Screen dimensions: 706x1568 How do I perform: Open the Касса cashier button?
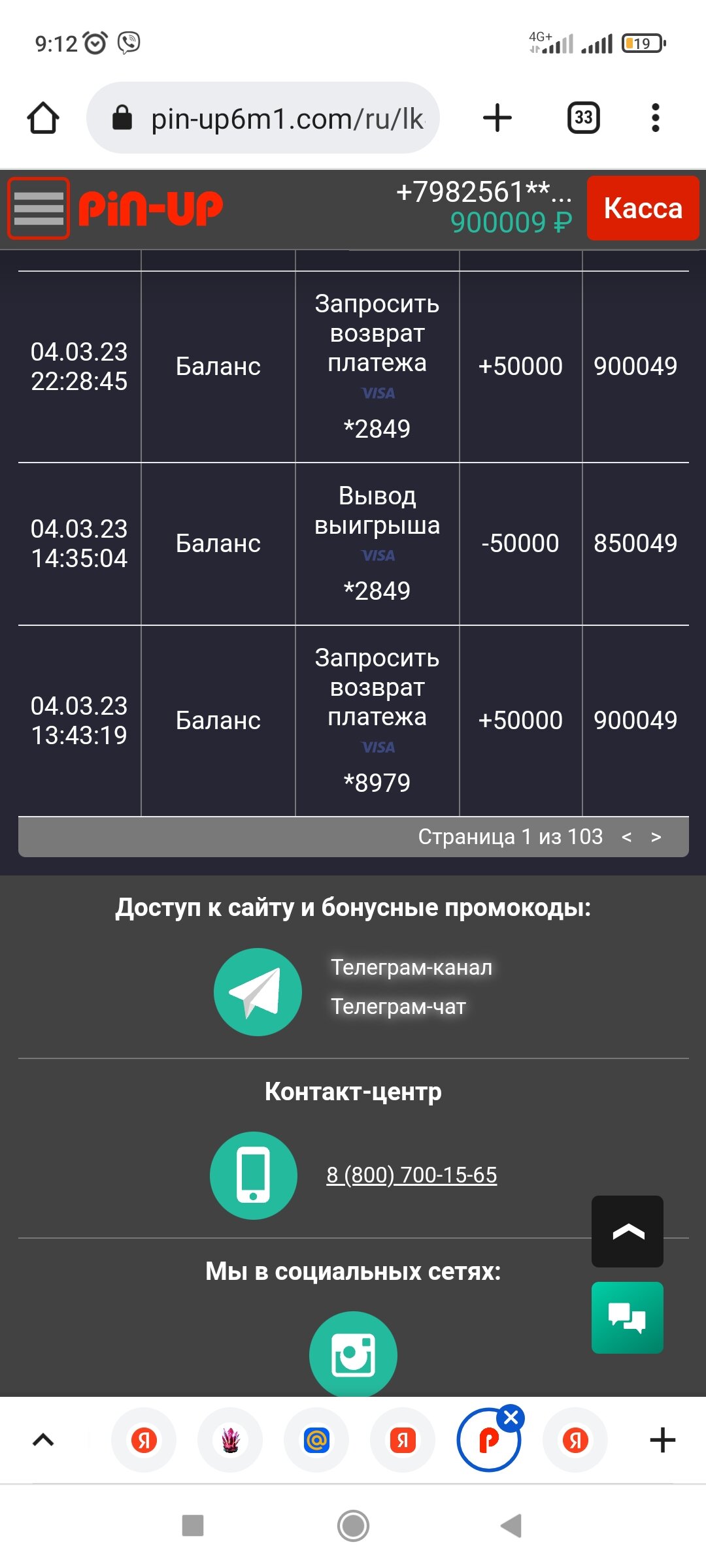point(643,208)
